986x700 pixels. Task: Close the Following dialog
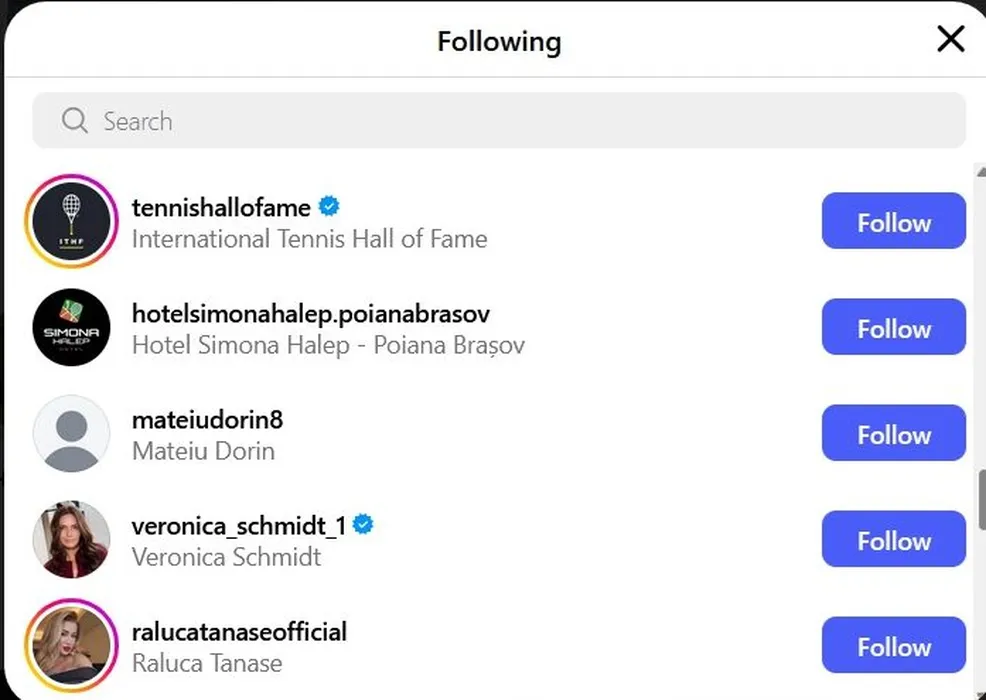click(x=949, y=40)
